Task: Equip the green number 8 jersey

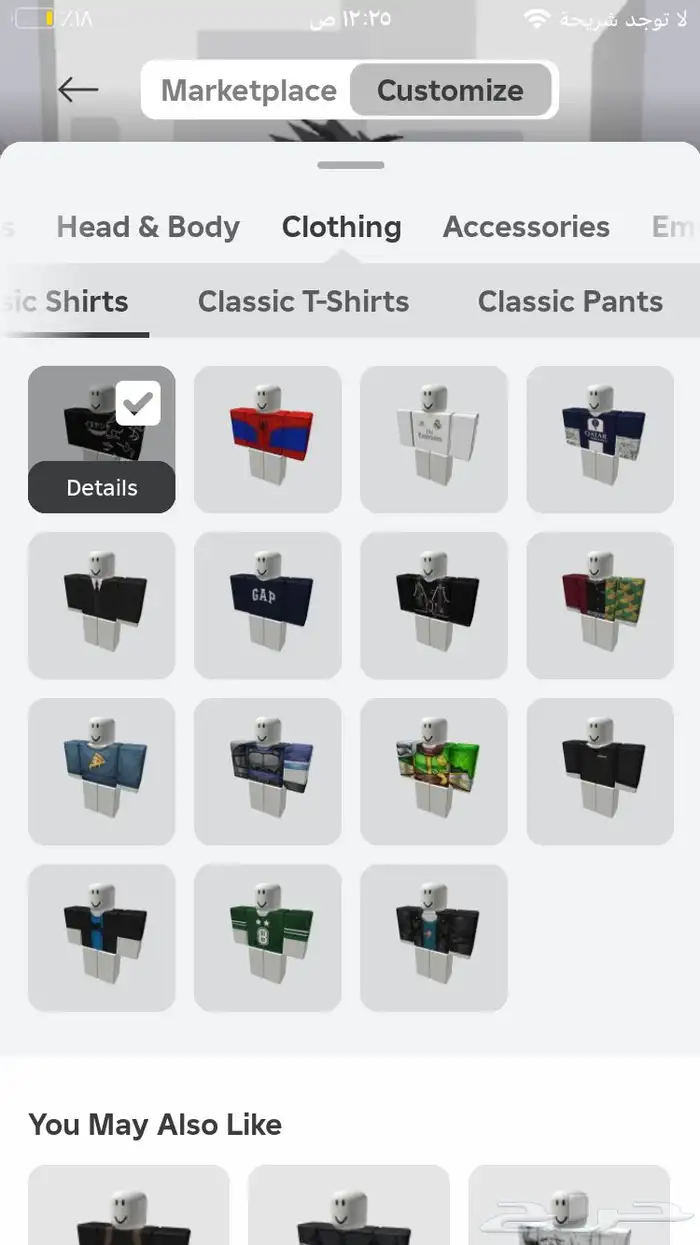Action: (x=268, y=938)
